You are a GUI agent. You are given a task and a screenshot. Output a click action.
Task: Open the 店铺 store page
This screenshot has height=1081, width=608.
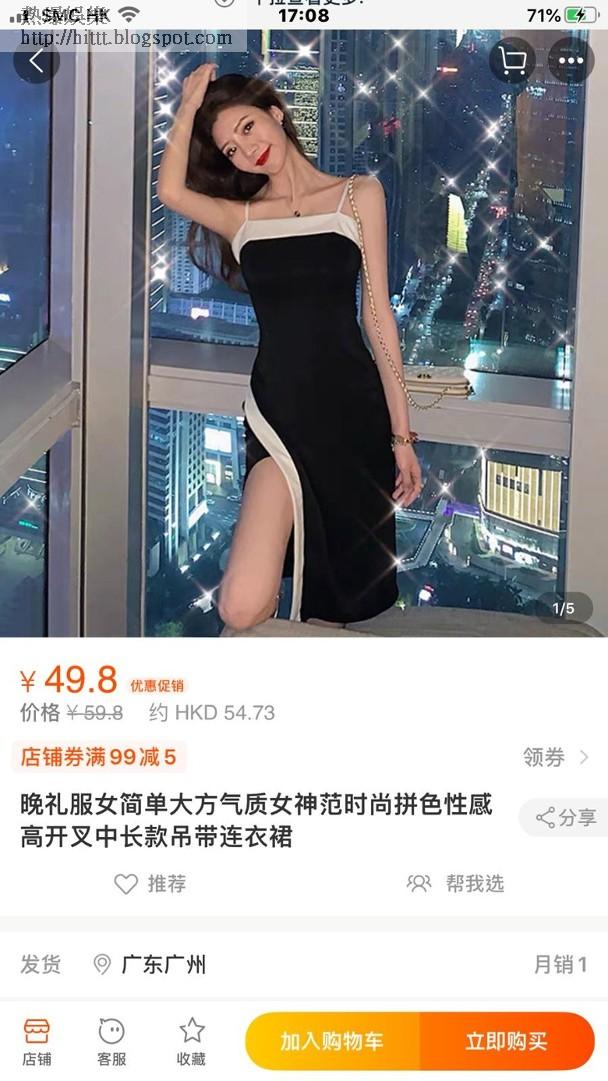[x=37, y=1041]
